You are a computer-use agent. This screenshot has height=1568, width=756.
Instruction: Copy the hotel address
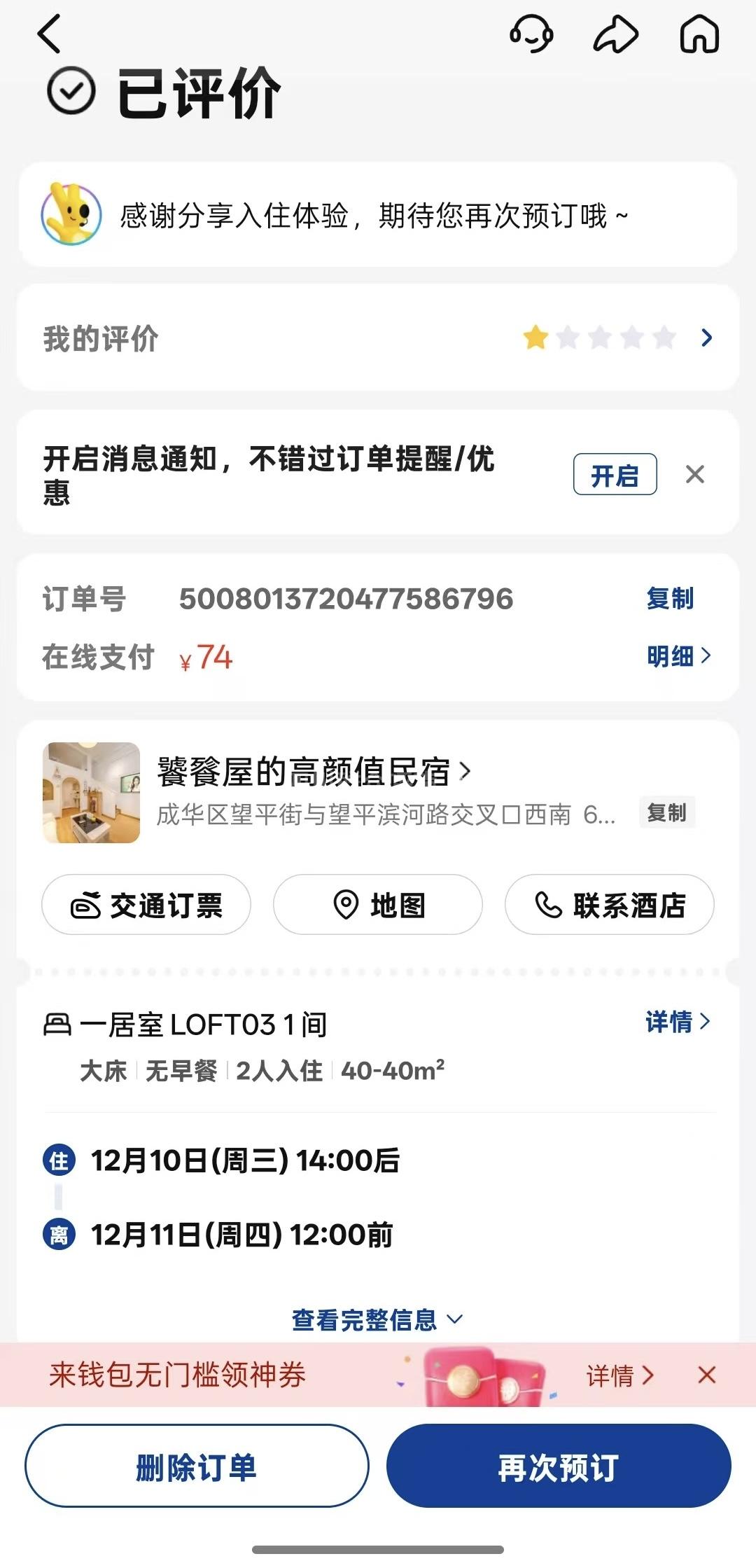coord(666,813)
